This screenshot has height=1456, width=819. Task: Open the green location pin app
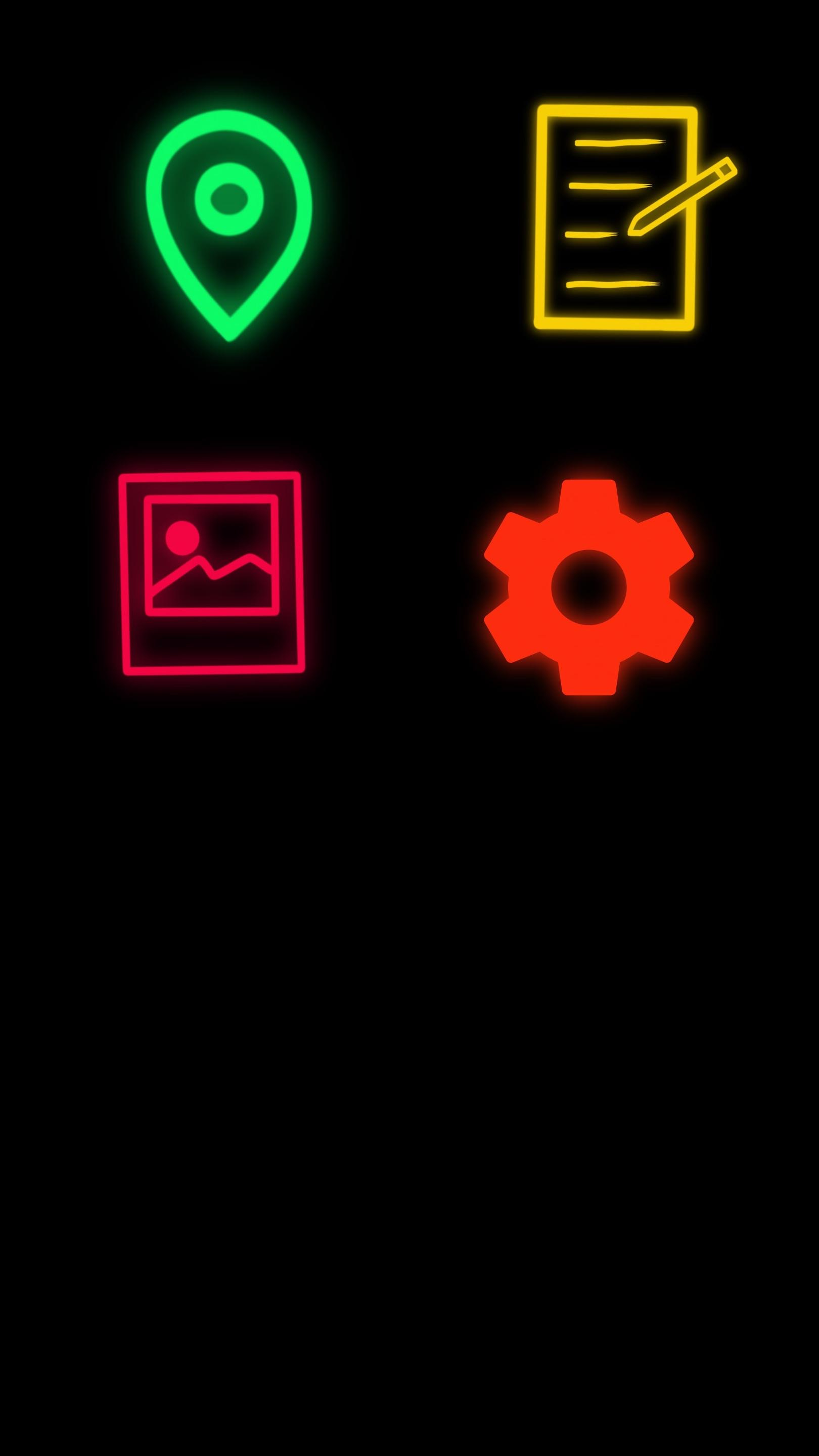click(229, 225)
